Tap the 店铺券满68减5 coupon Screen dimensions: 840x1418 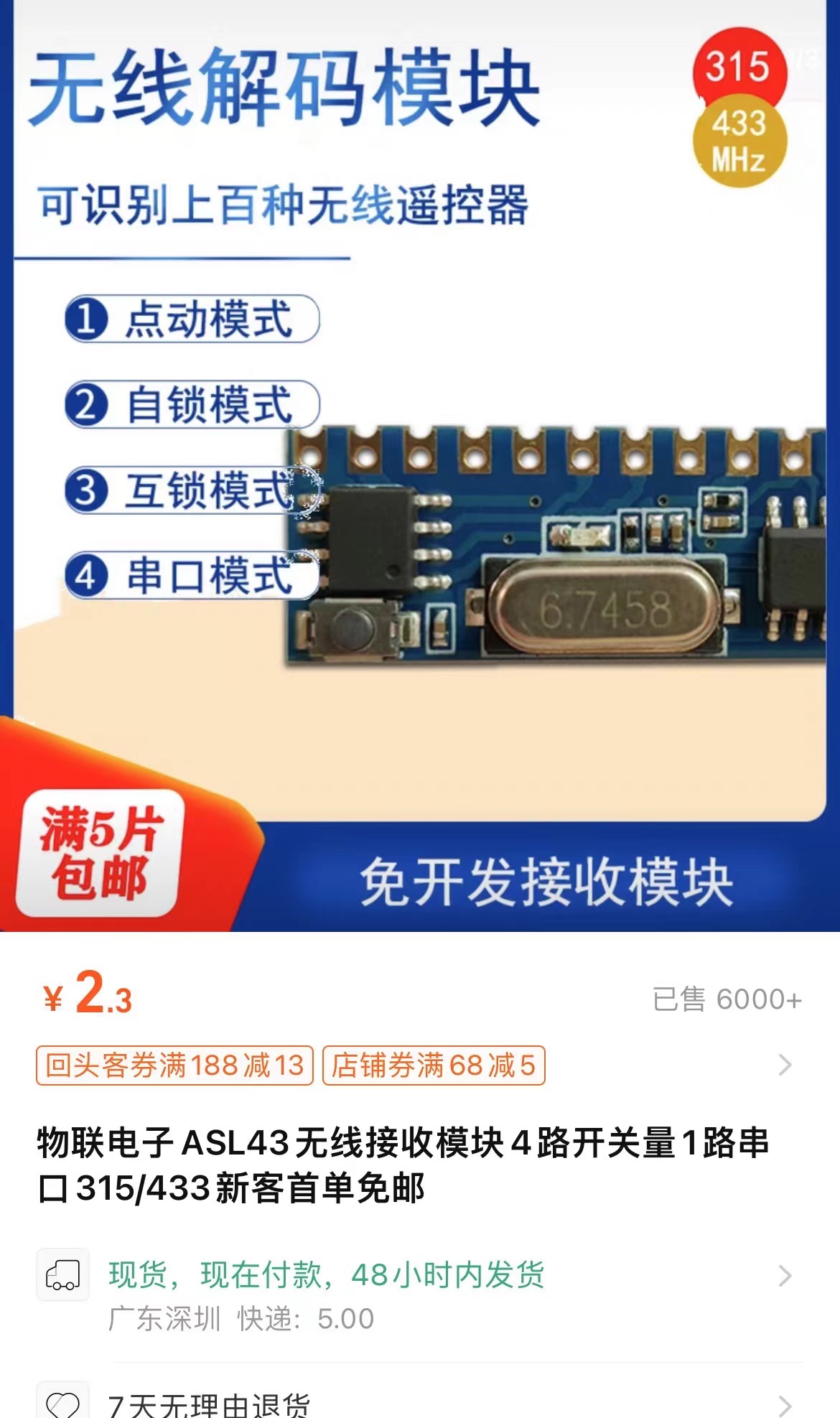[434, 1065]
